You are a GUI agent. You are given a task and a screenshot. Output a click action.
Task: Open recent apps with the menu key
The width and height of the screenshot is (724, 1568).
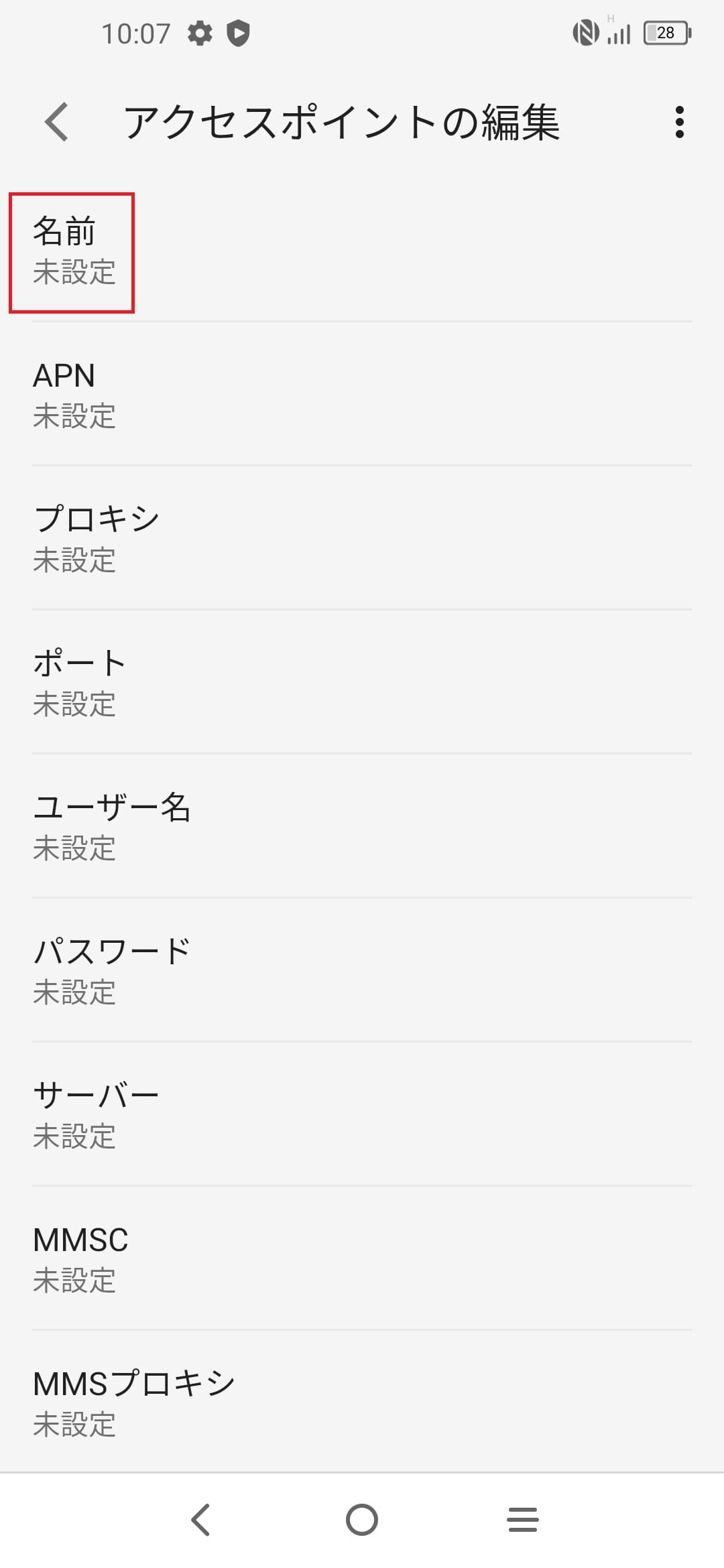pyautogui.click(x=522, y=1520)
